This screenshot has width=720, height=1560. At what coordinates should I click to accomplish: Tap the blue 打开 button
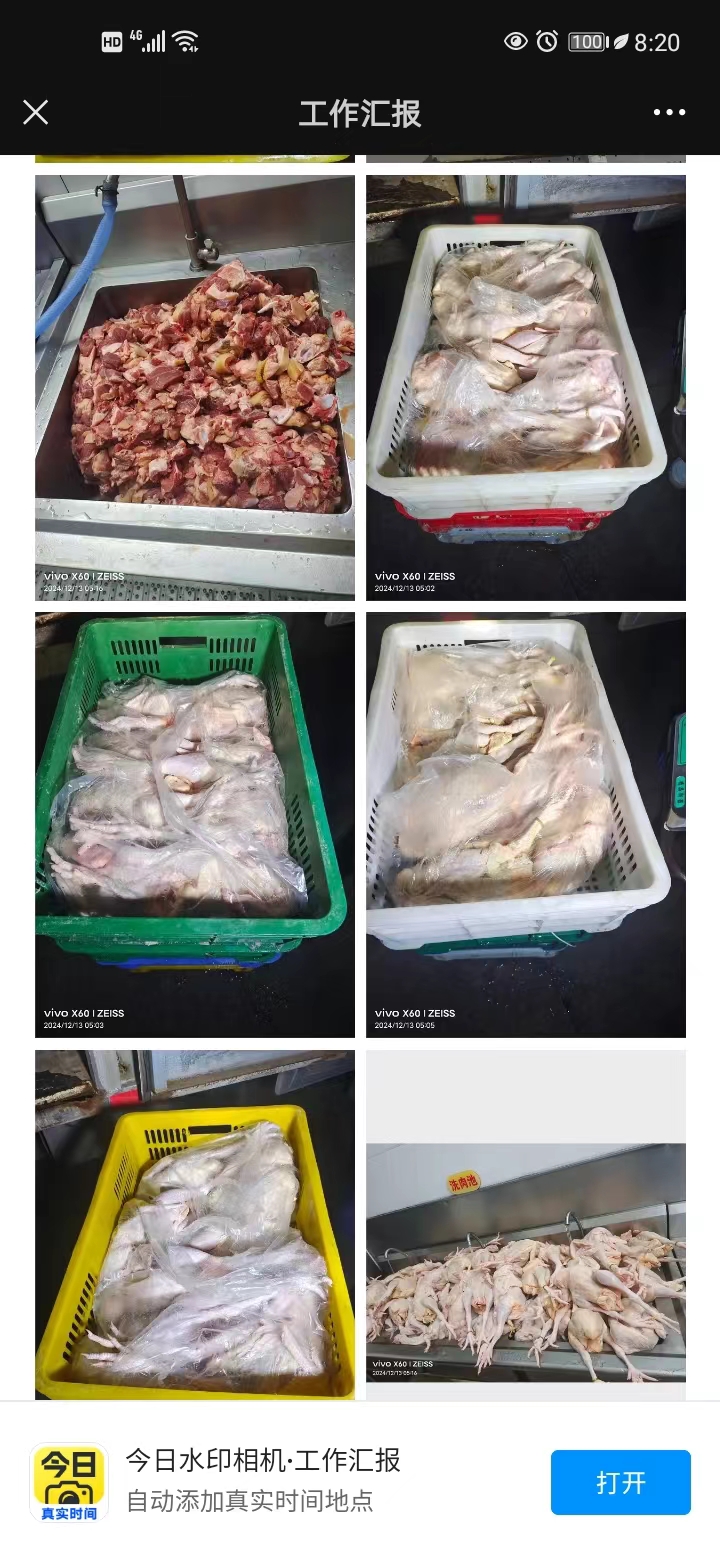[620, 1482]
